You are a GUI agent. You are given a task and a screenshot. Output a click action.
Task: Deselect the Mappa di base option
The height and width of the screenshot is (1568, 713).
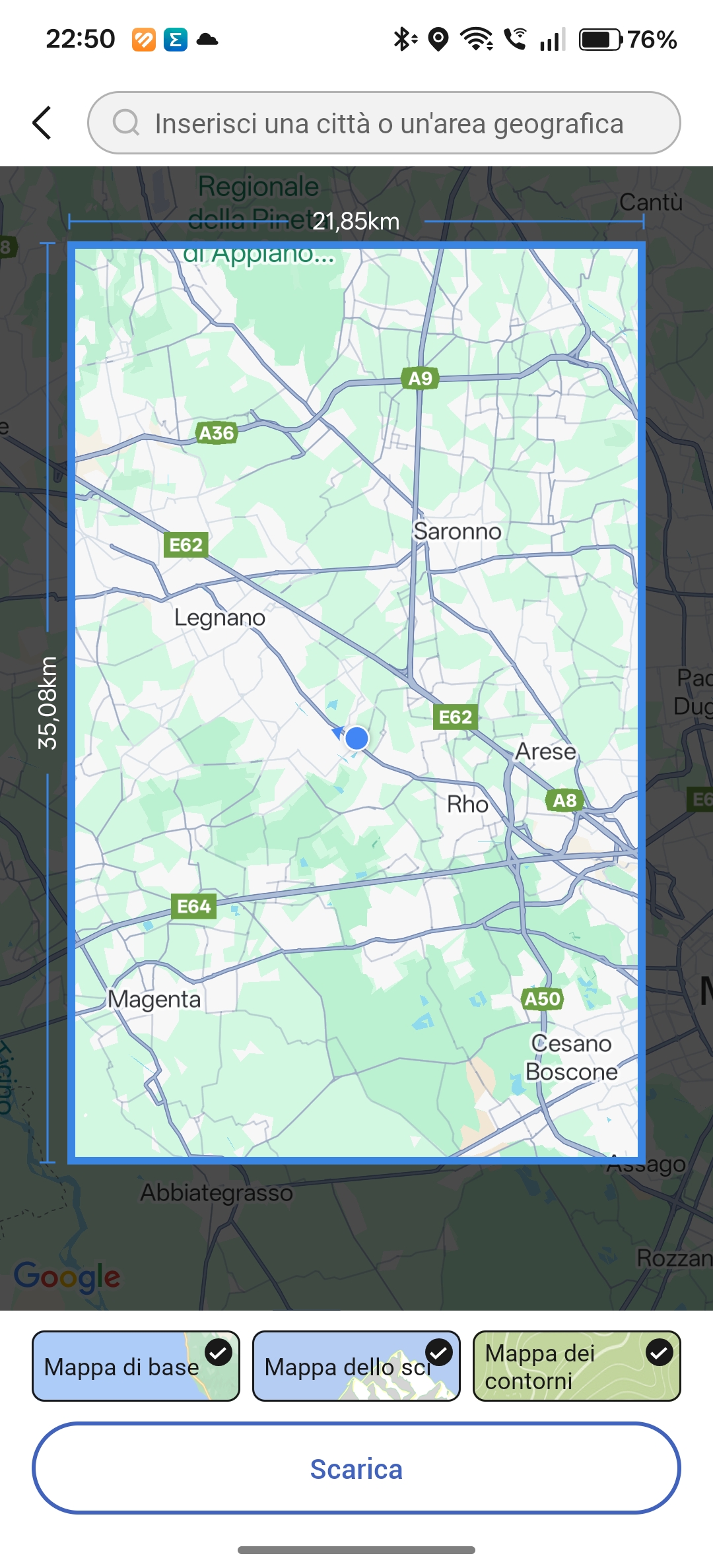tap(136, 1366)
